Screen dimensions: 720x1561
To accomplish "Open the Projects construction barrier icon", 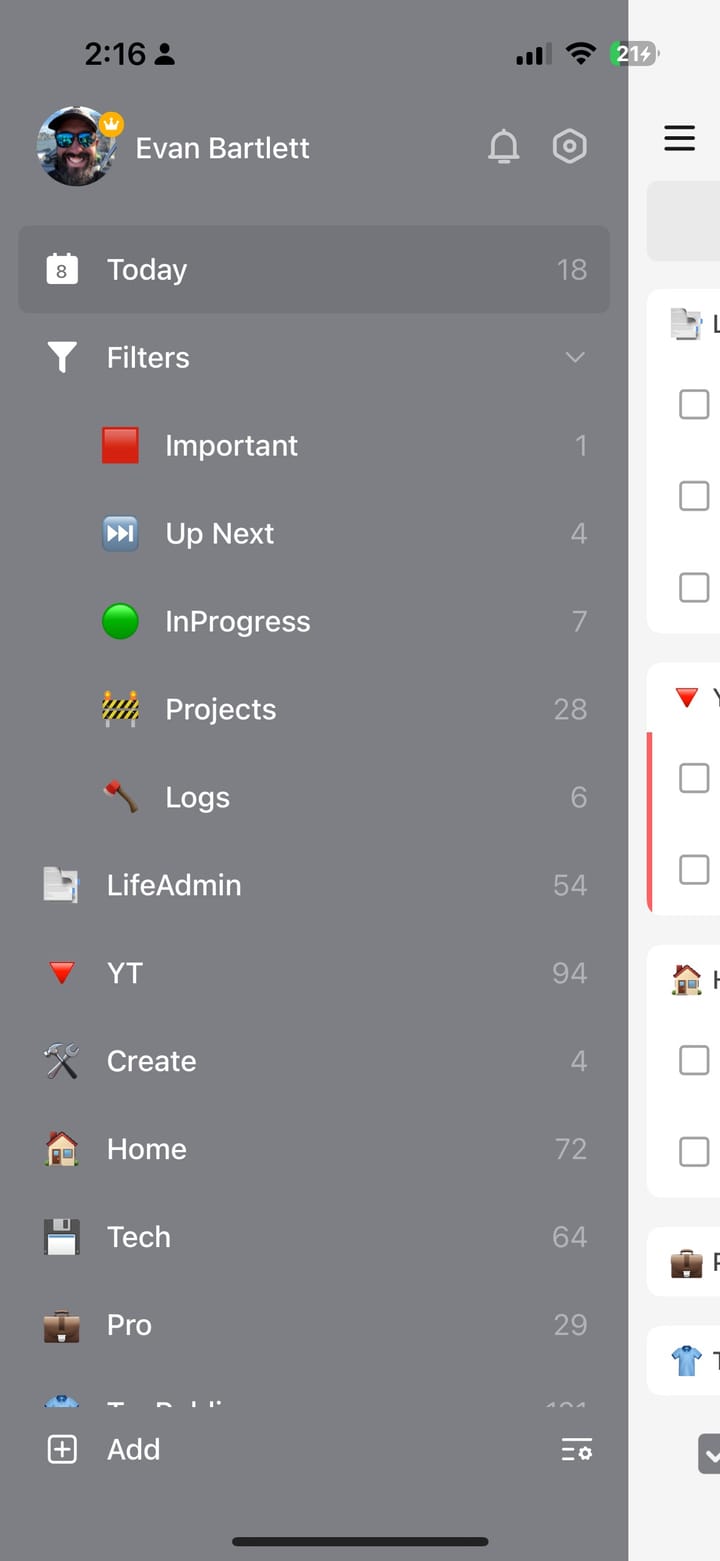I will [120, 709].
